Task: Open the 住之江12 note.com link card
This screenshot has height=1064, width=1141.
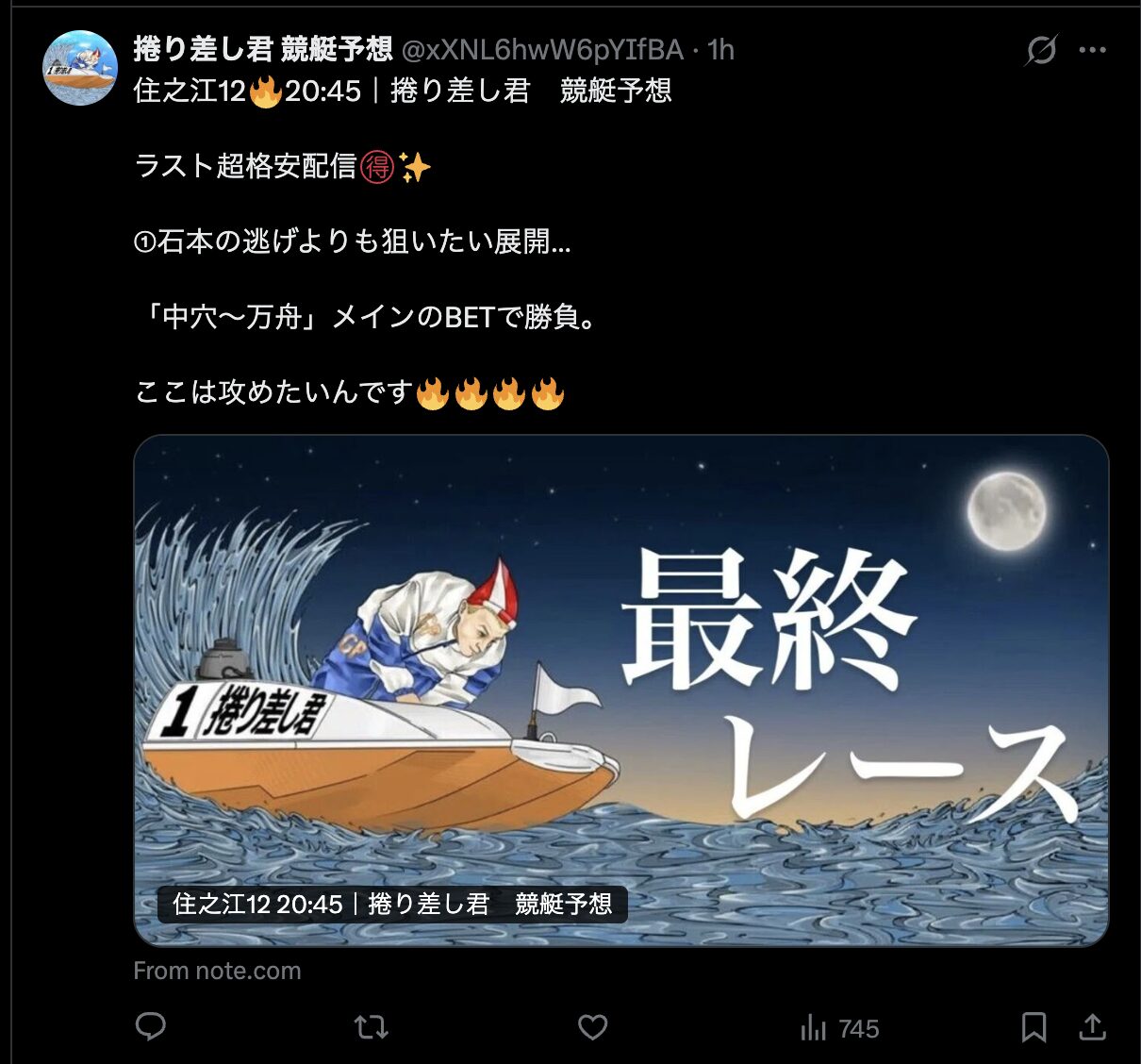Action: (620, 690)
